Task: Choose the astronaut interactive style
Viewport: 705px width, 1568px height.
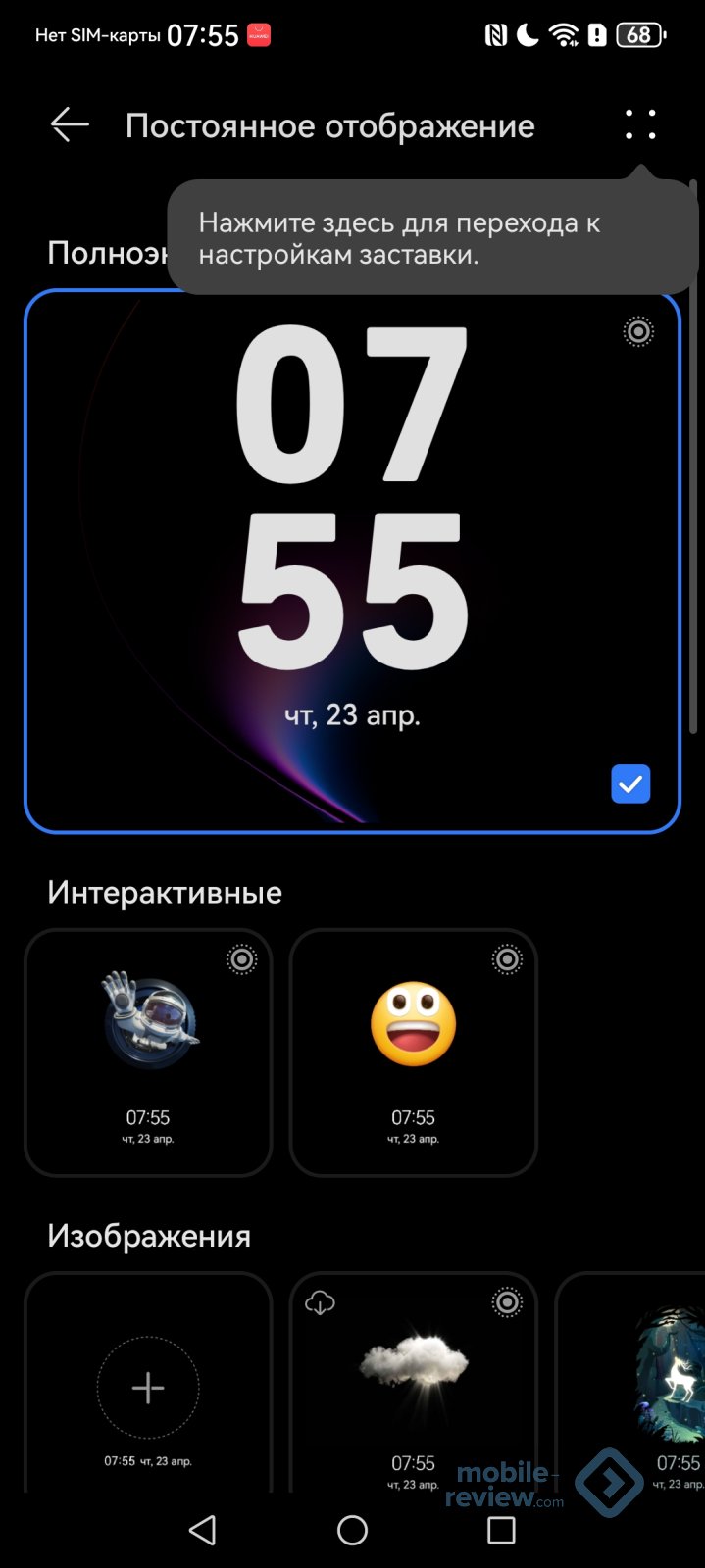Action: pyautogui.click(x=148, y=1051)
